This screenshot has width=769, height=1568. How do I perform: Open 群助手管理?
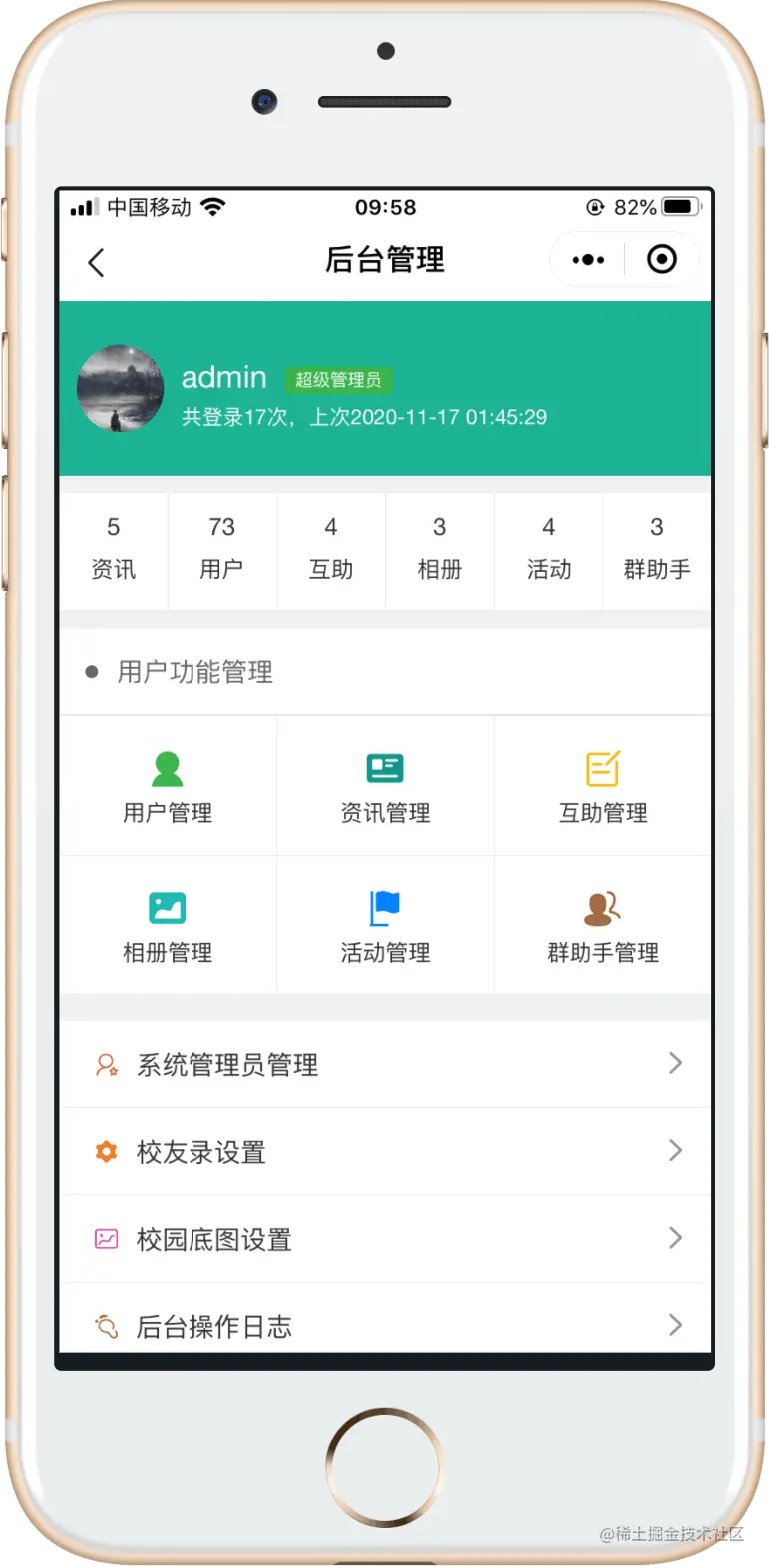tap(602, 927)
